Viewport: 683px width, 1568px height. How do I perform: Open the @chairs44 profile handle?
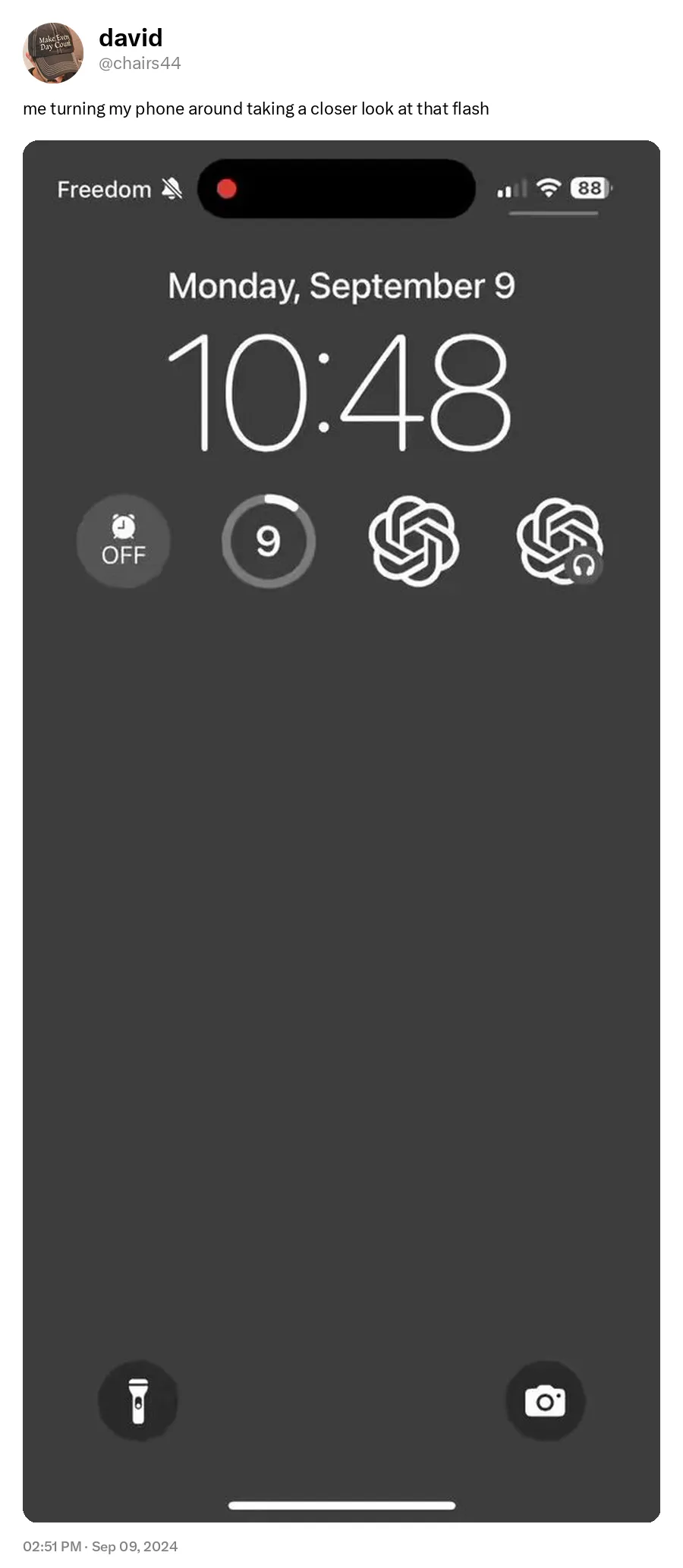[x=140, y=64]
